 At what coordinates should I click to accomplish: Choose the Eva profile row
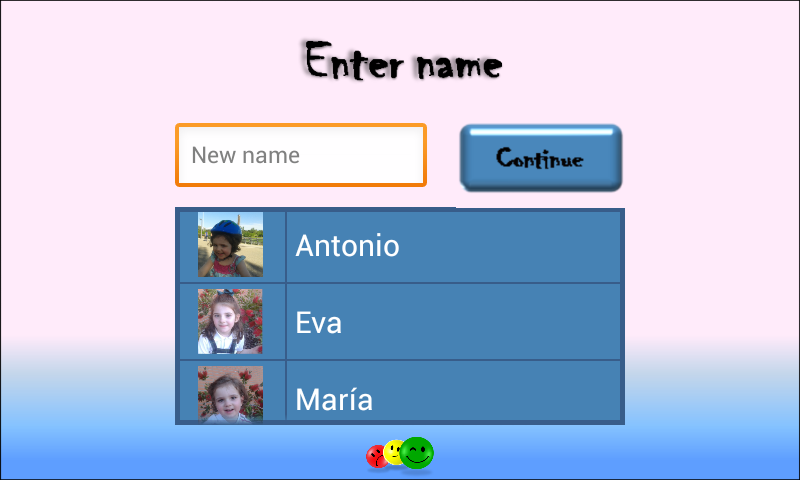[400, 322]
